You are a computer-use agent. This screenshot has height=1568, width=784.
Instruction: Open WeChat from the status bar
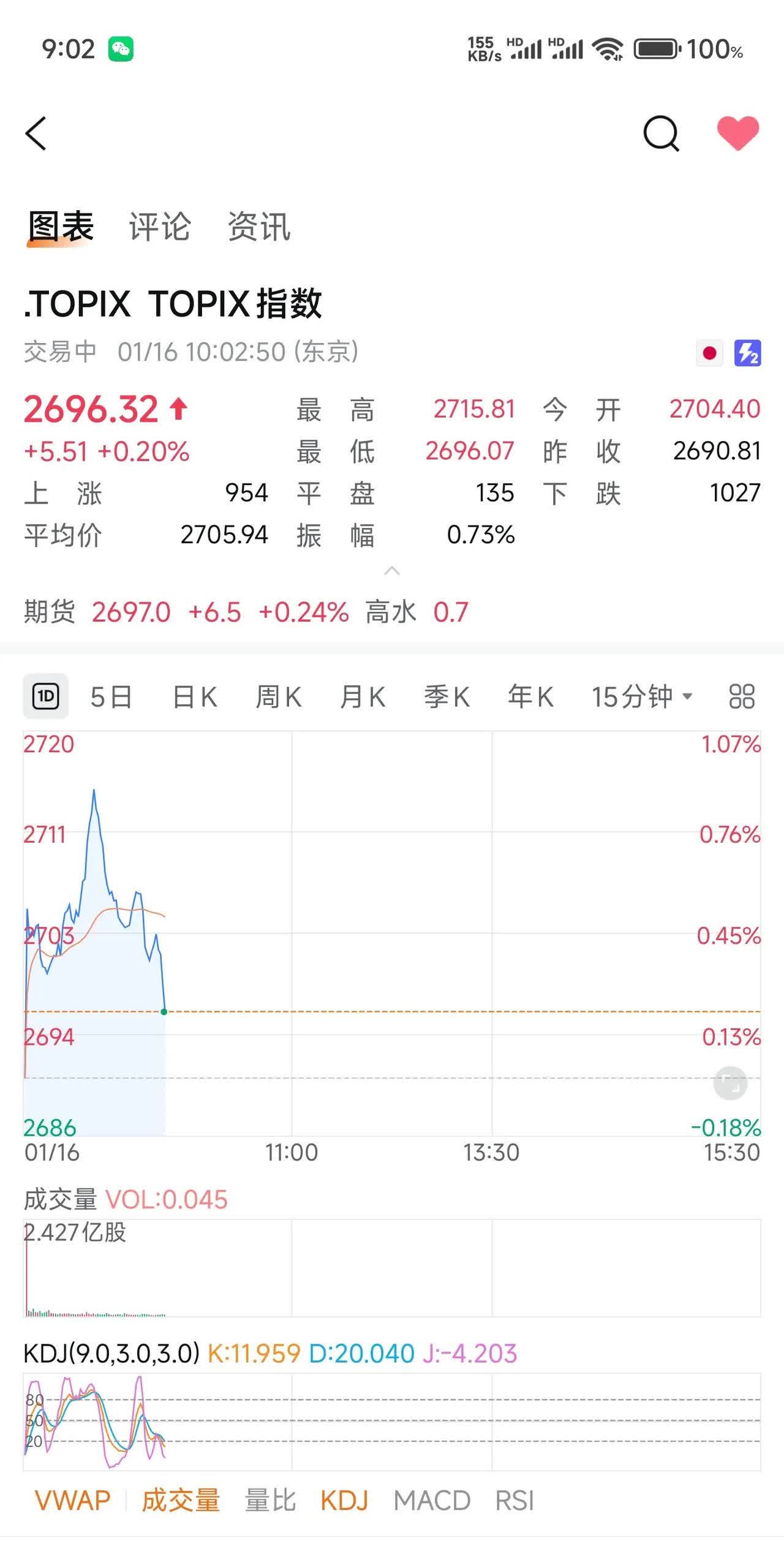[121, 48]
